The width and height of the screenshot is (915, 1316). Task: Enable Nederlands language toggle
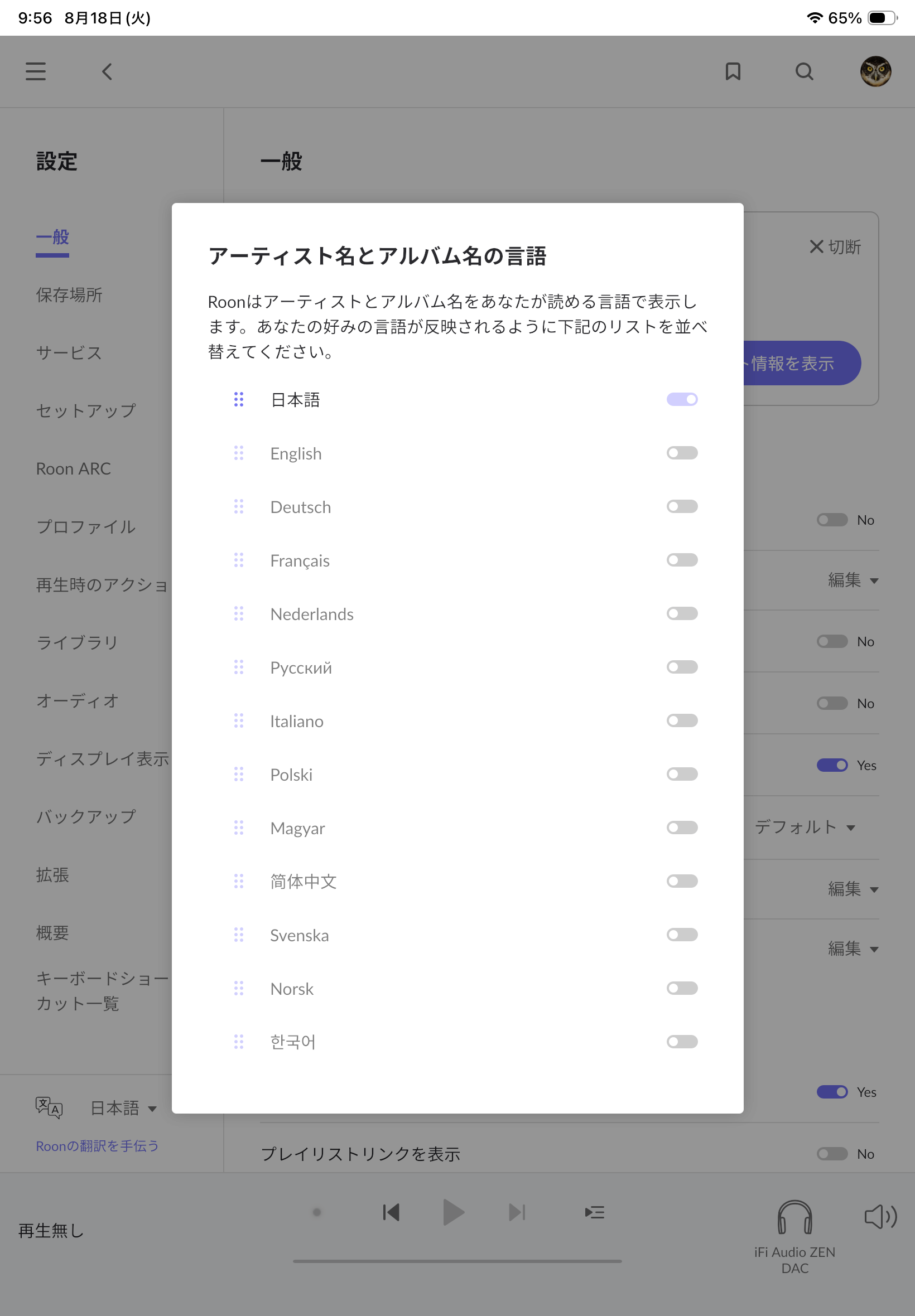[682, 613]
